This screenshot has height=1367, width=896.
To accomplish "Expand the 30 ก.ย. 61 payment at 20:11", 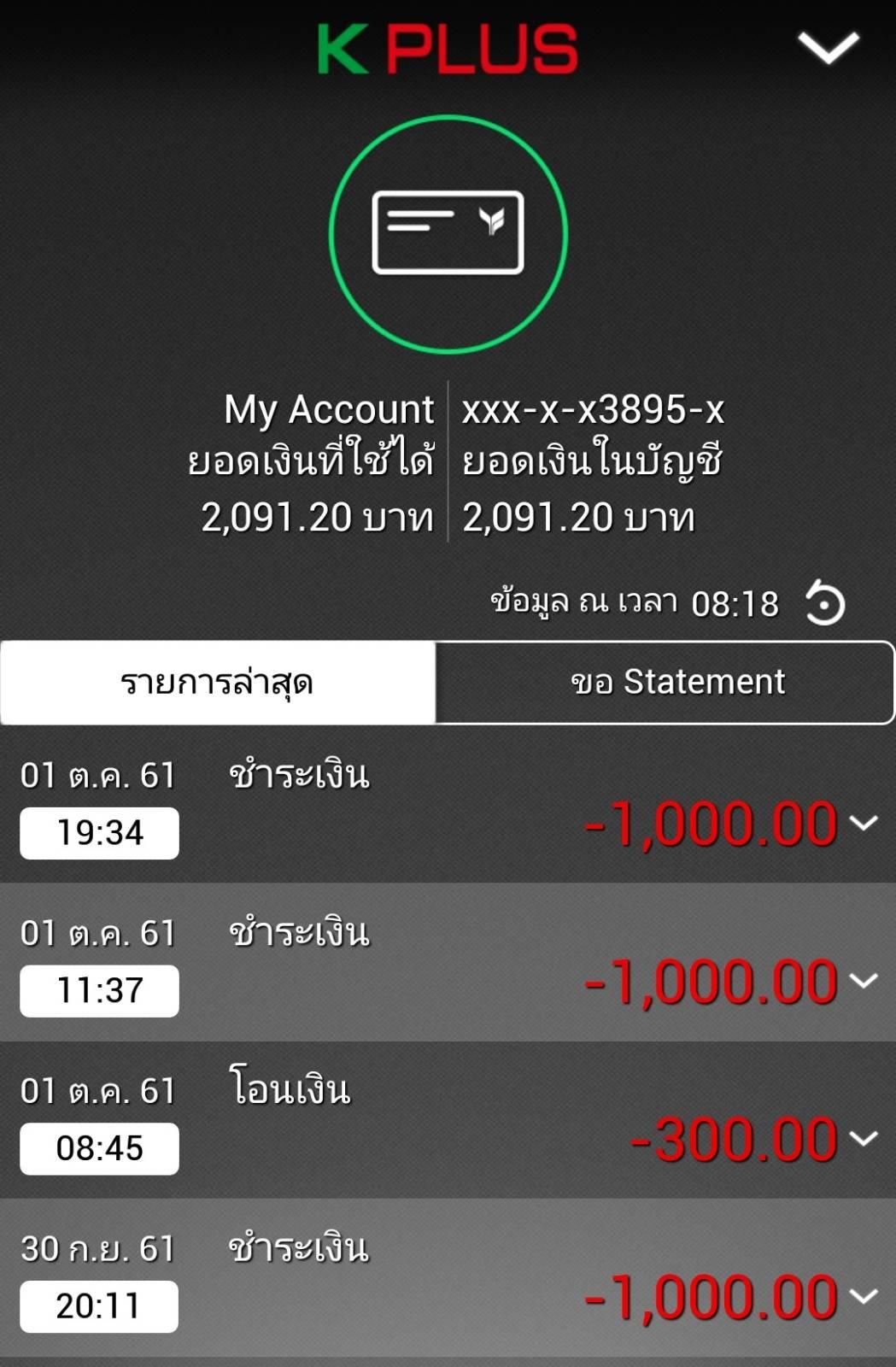I will point(864,1296).
